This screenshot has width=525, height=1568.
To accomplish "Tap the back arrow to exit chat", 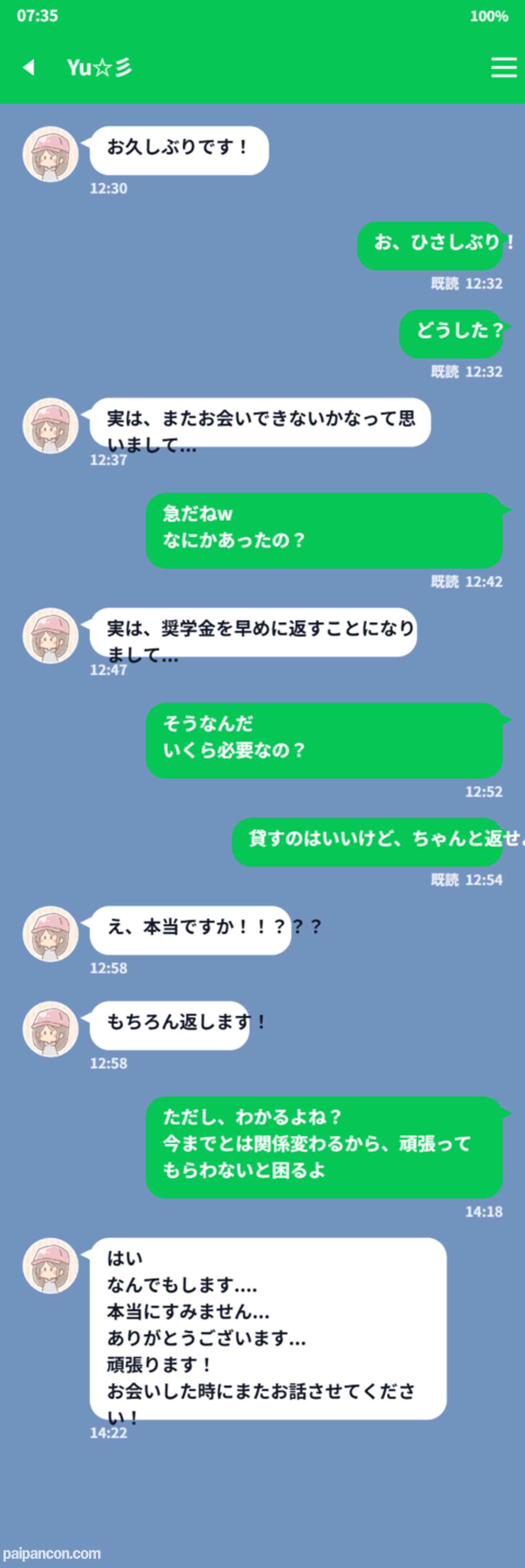I will click(28, 68).
